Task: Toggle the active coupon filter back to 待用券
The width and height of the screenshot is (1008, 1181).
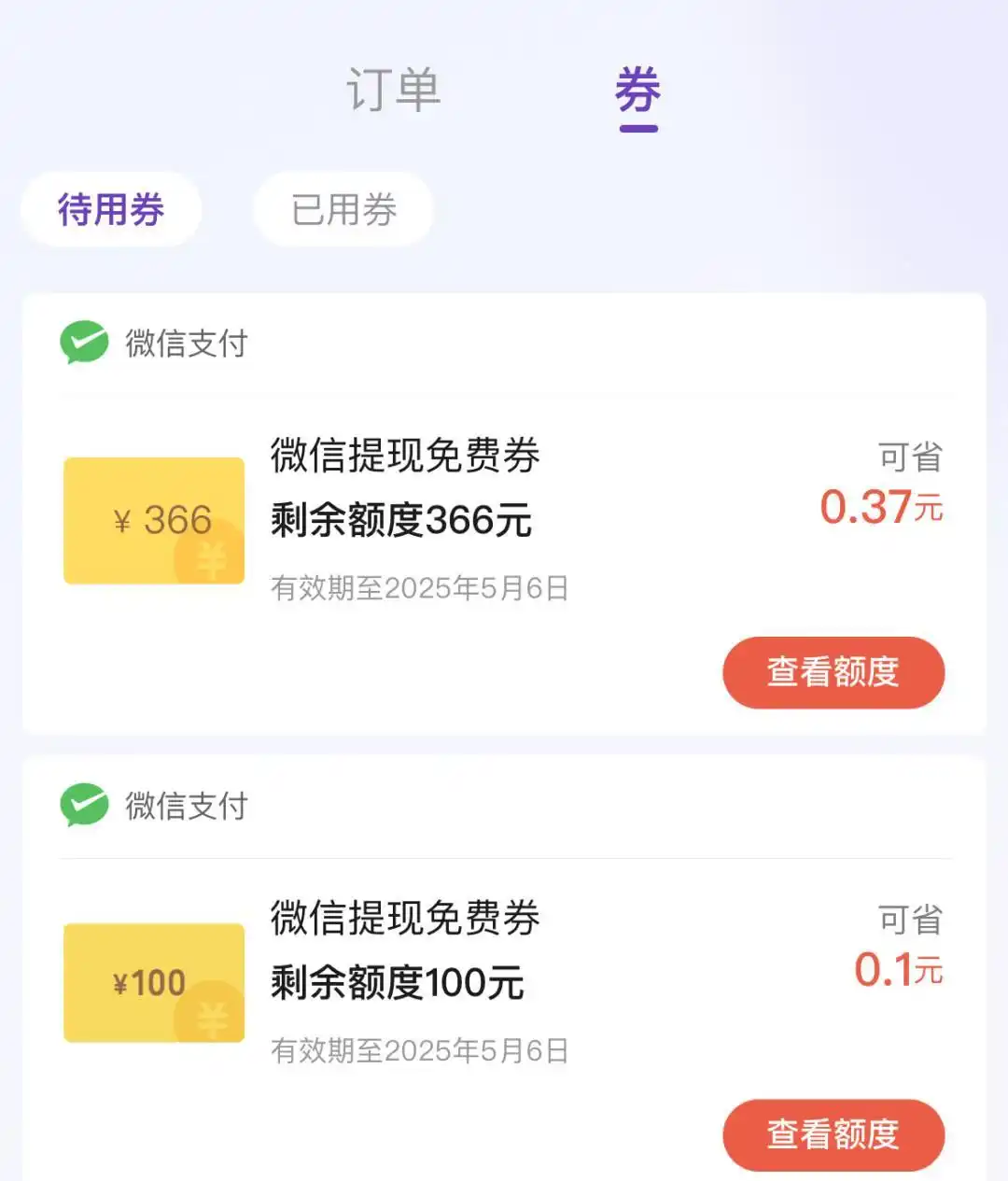Action: click(x=108, y=210)
